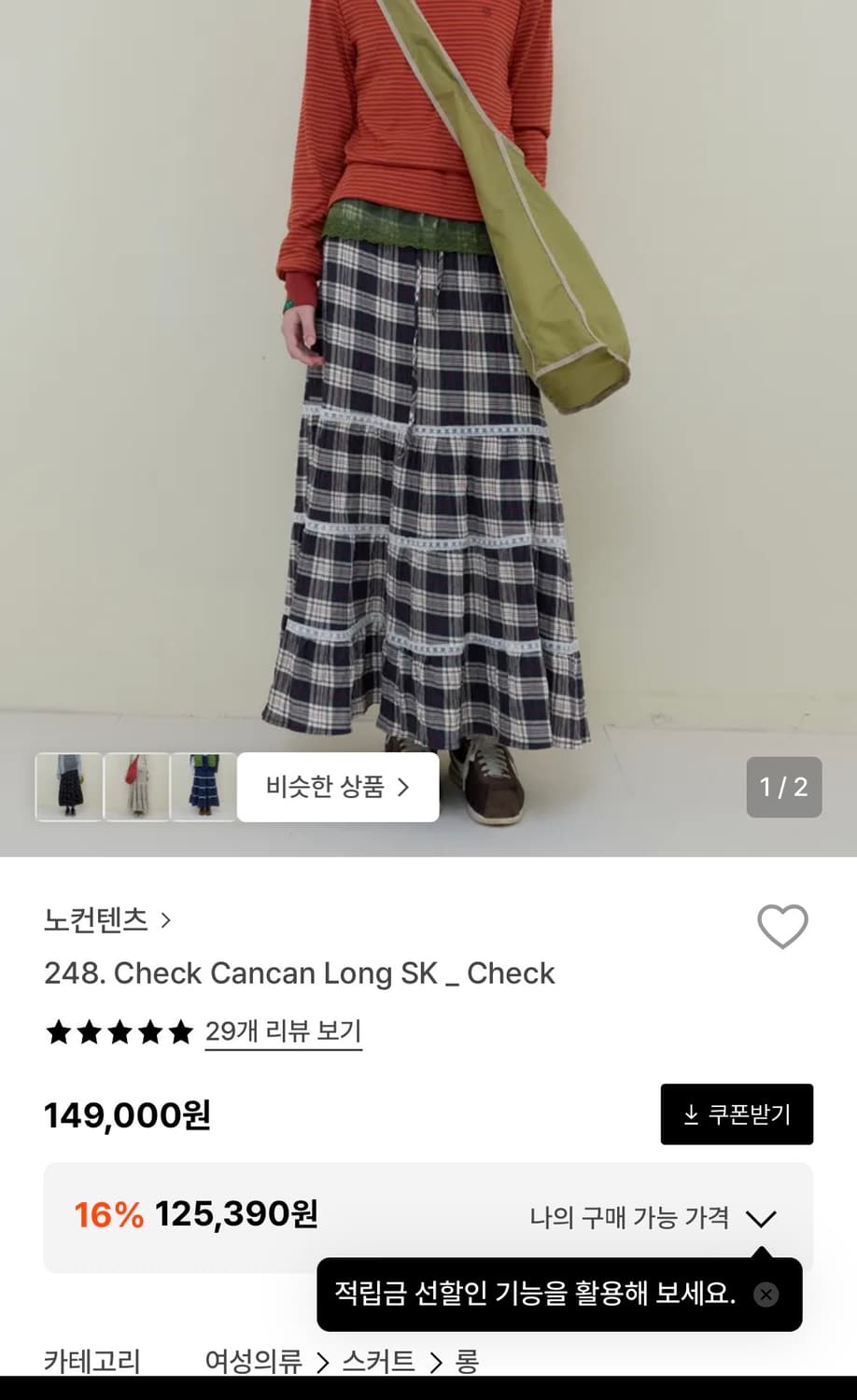Click the 쿠폰받기 coupon button
The image size is (857, 1400).
[737, 1113]
